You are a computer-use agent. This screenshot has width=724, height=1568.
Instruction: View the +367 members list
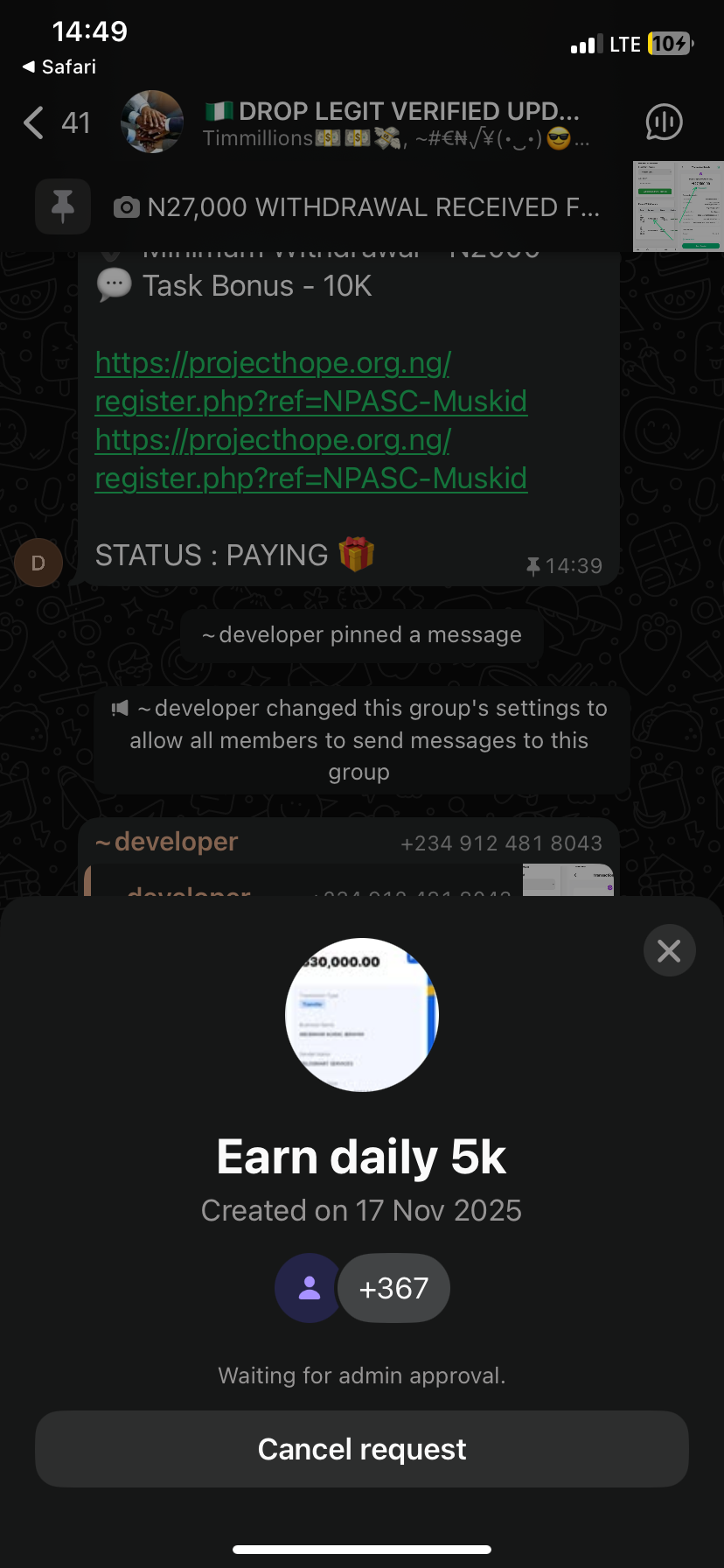393,1288
